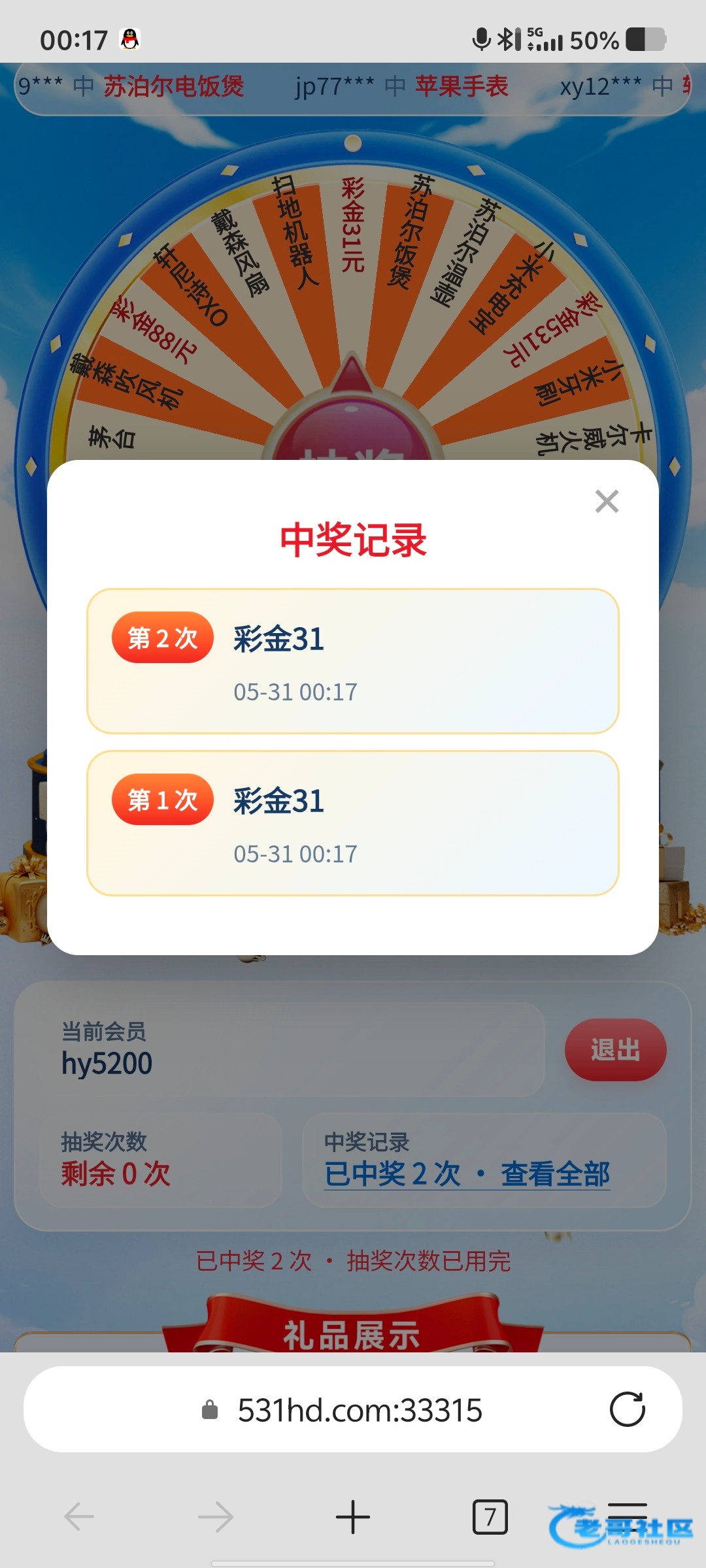This screenshot has height=1568, width=706.
Task: Go forward to the next page
Action: [216, 1516]
